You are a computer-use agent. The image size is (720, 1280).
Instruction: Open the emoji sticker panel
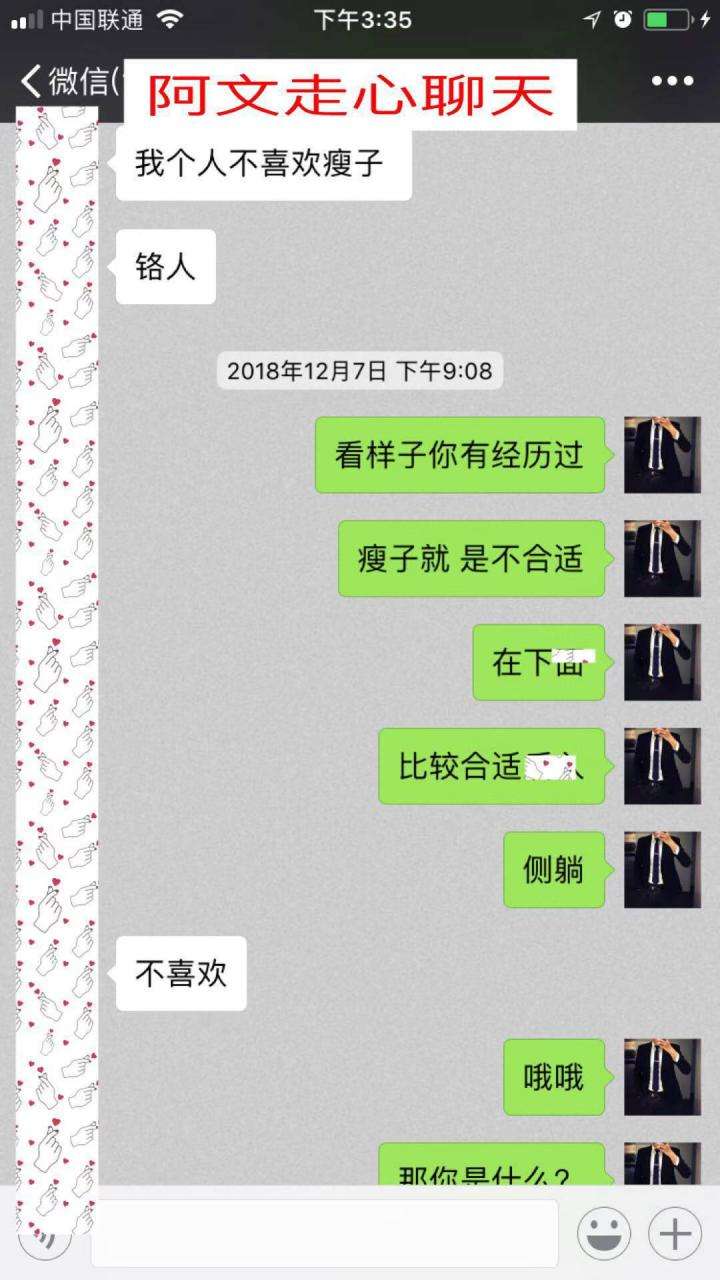pos(604,1234)
